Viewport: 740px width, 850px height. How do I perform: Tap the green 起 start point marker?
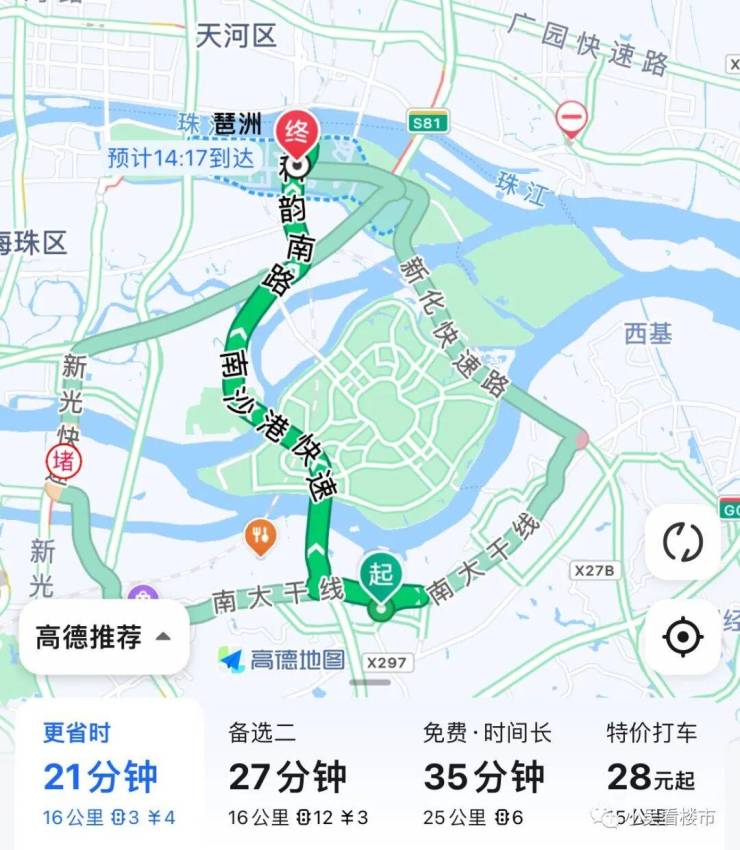(380, 577)
